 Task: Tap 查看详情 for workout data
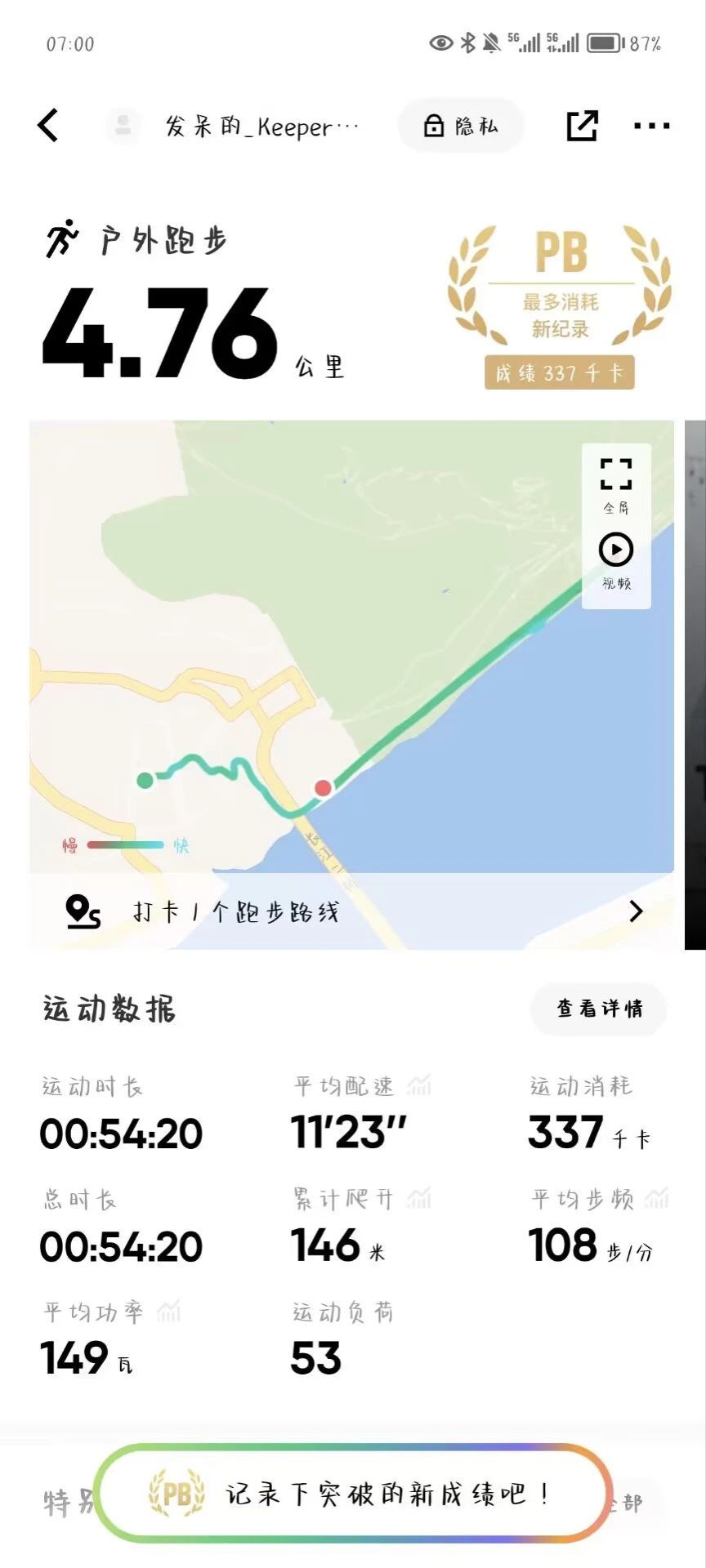599,1009
